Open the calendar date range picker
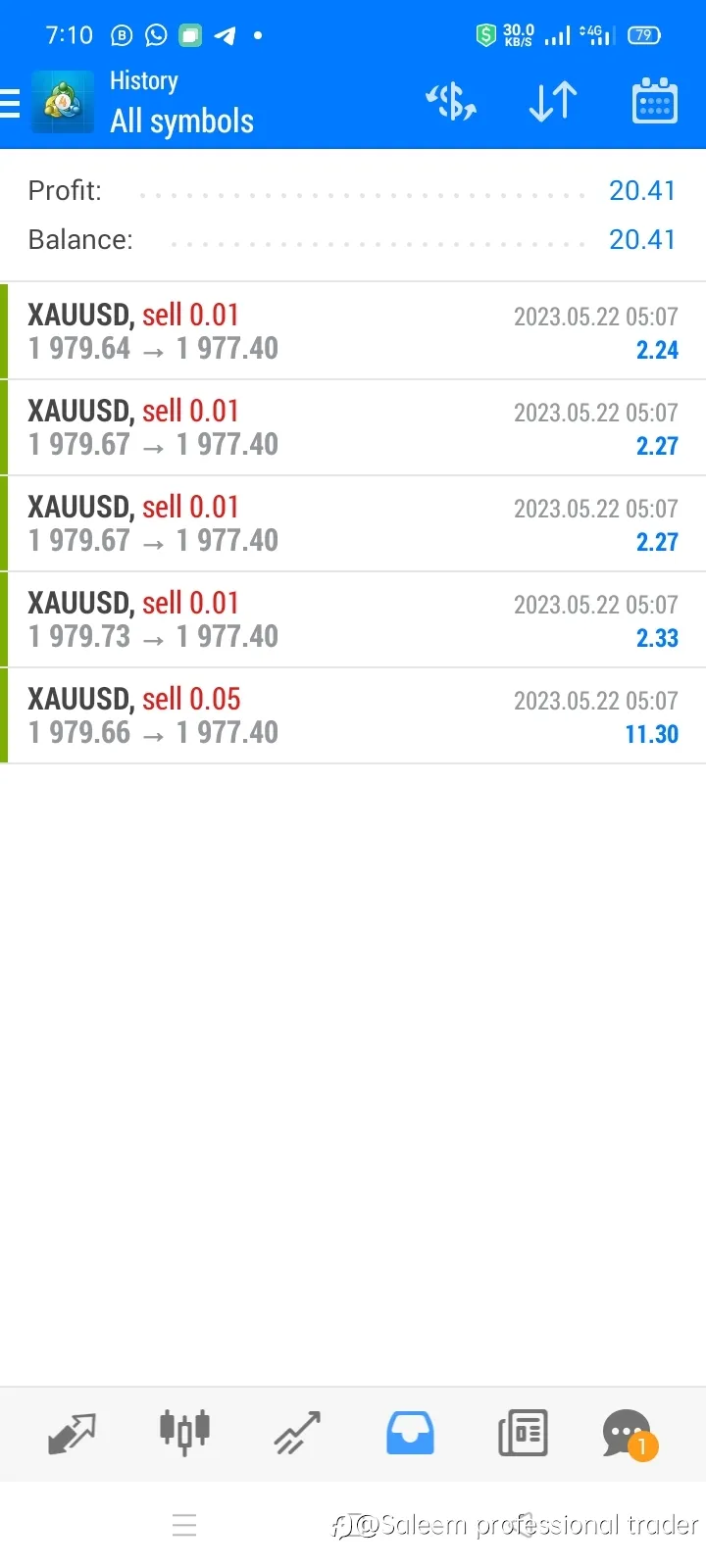706x1568 pixels. [654, 102]
